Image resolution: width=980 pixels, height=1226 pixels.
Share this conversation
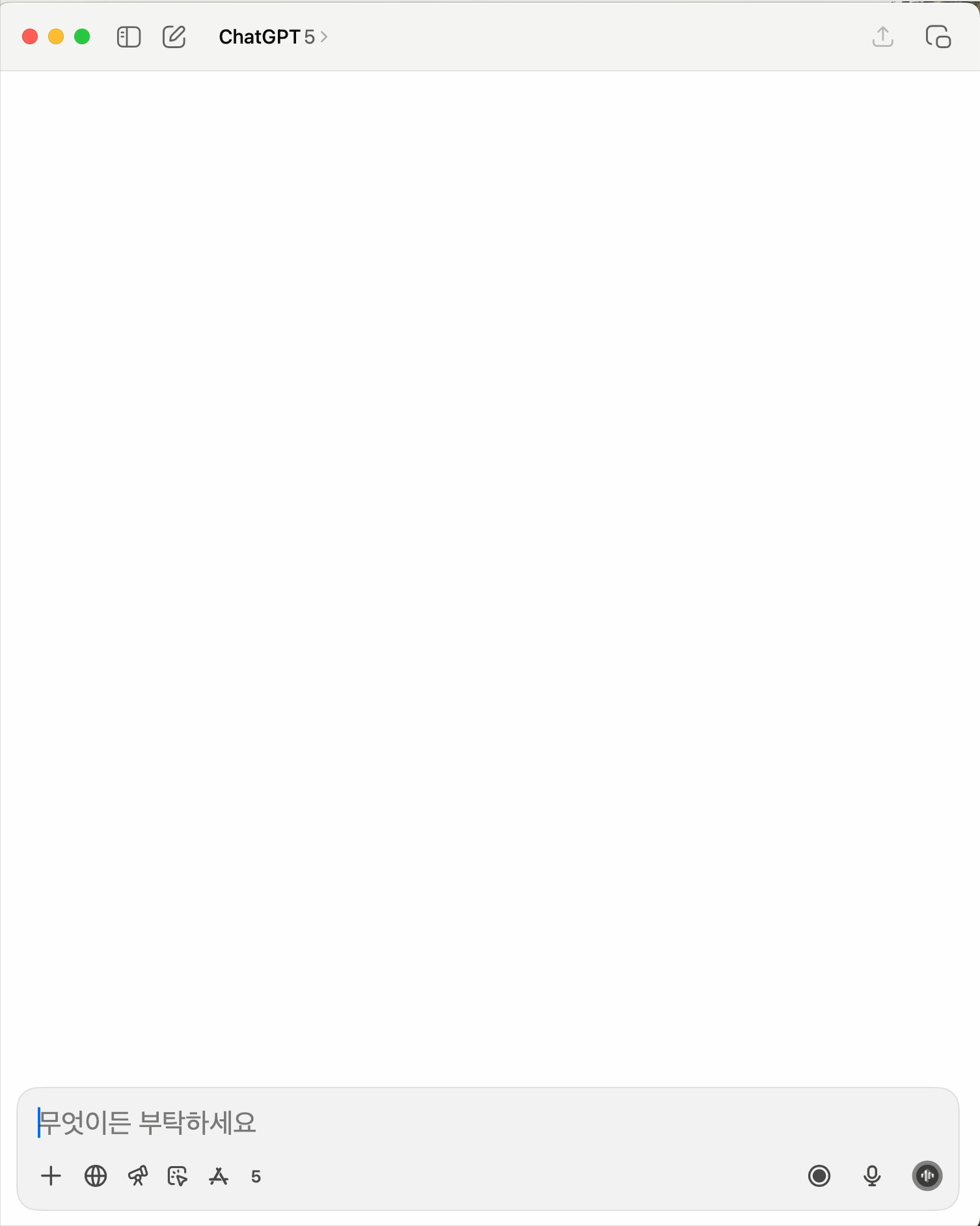point(882,37)
